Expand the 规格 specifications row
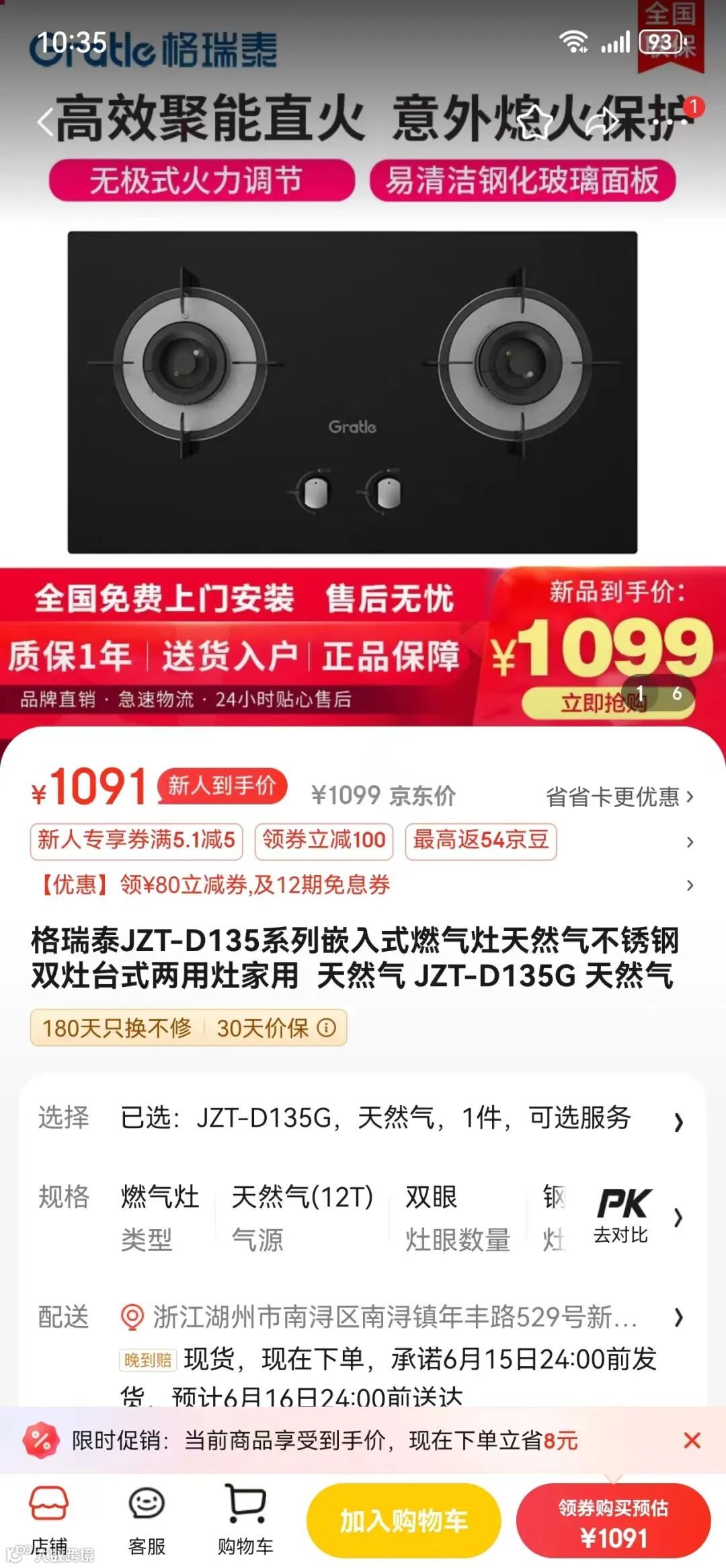This screenshot has height=1568, width=726. 678,1217
